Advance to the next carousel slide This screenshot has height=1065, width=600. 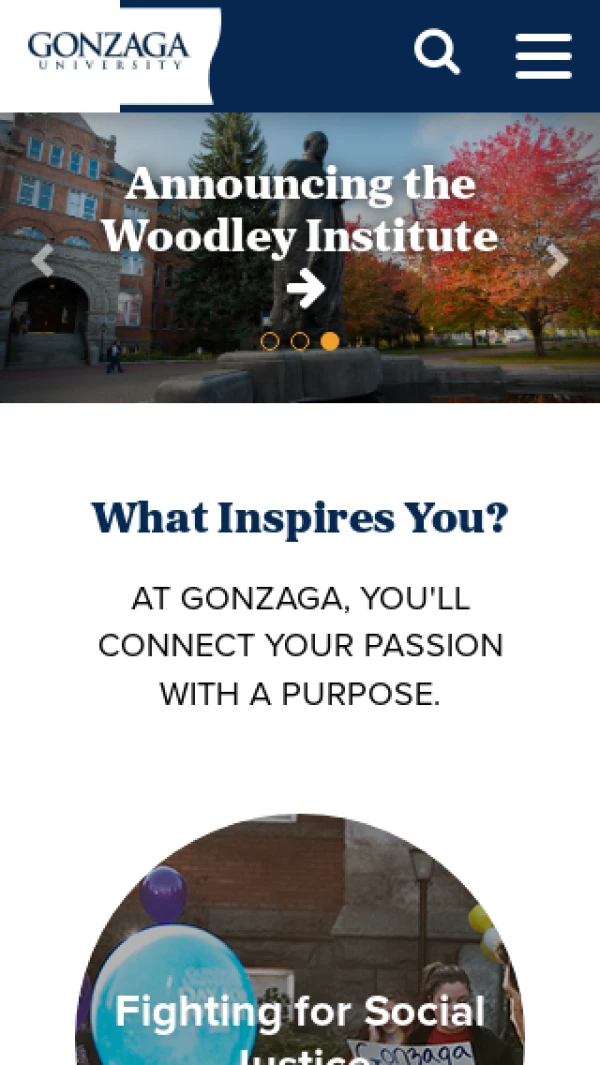(557, 261)
